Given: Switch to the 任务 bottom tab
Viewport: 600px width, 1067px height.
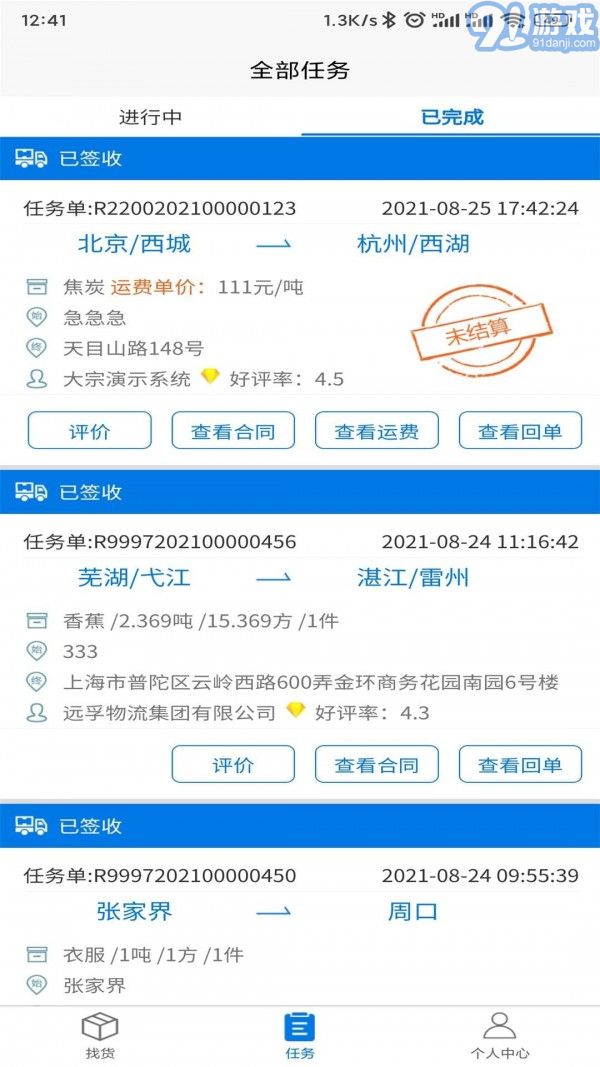Looking at the screenshot, I should 300,1036.
